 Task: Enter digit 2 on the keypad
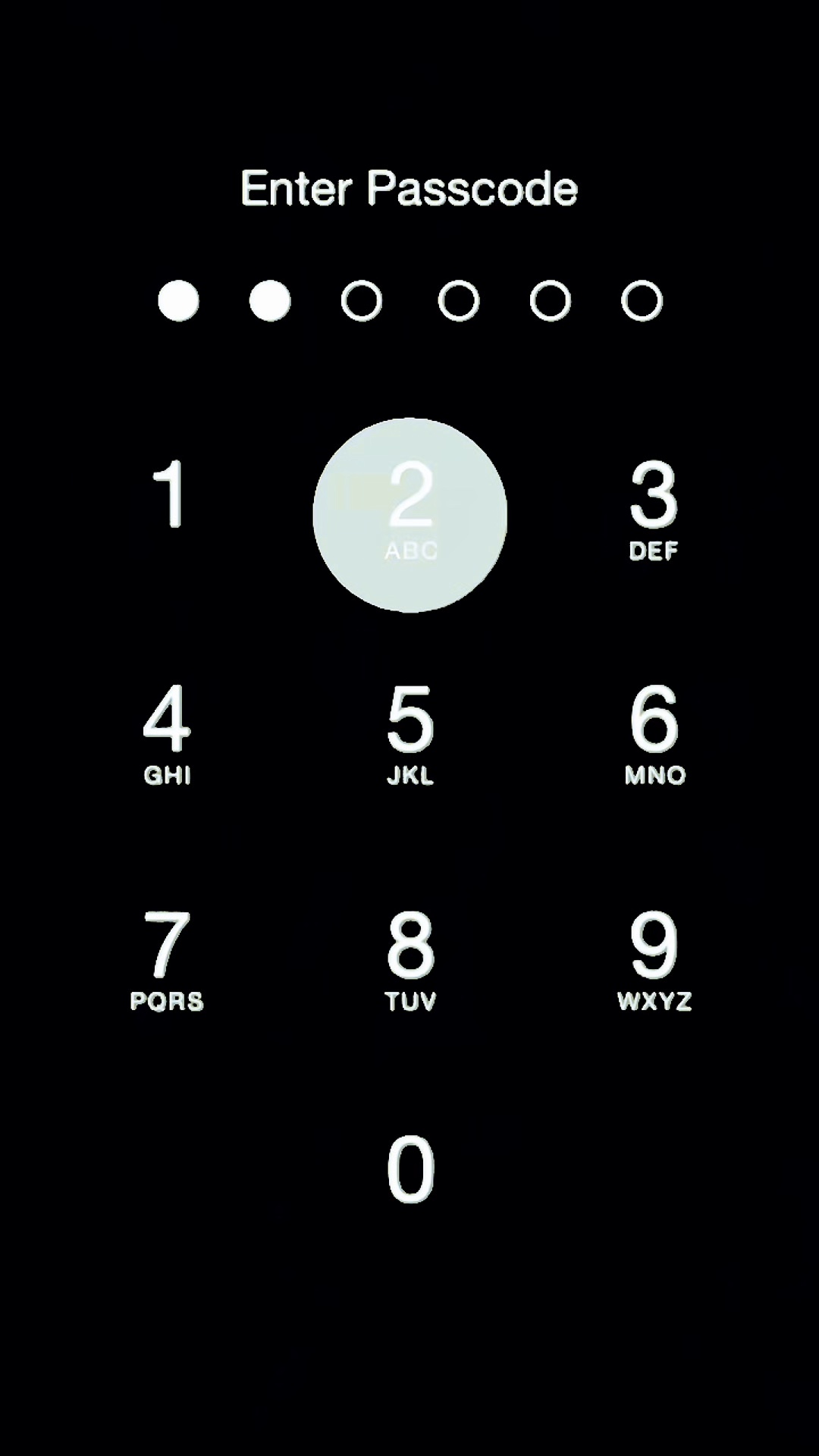(410, 514)
